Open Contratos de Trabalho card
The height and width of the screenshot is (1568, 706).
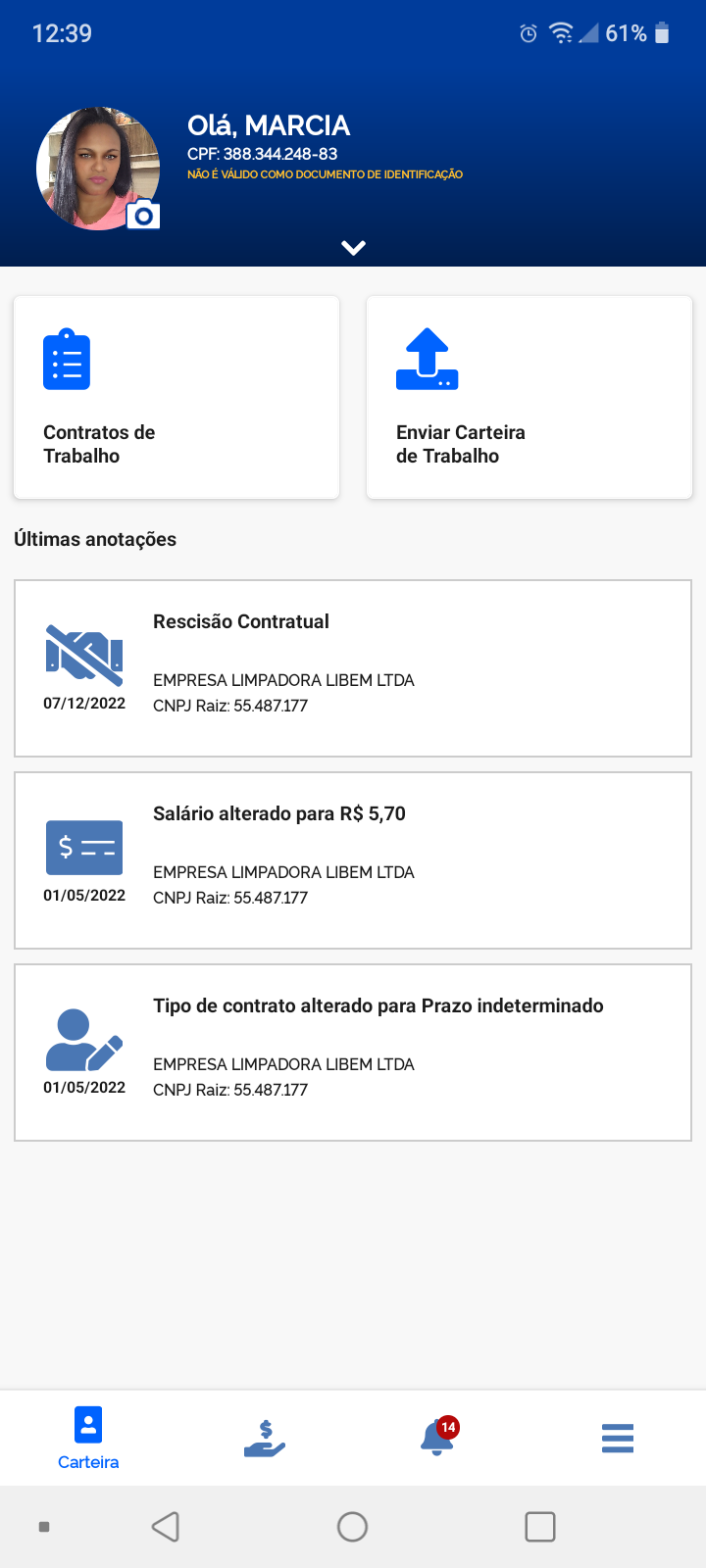click(176, 398)
